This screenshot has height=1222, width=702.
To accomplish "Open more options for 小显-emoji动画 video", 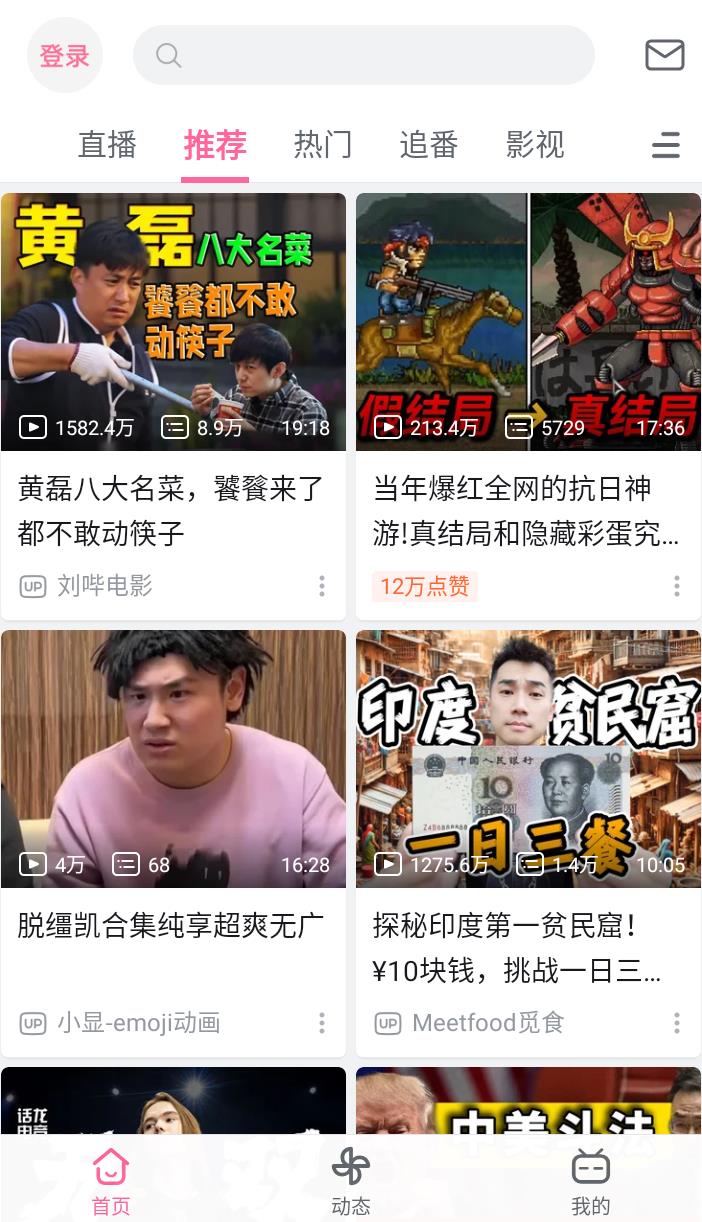I will (x=322, y=1023).
